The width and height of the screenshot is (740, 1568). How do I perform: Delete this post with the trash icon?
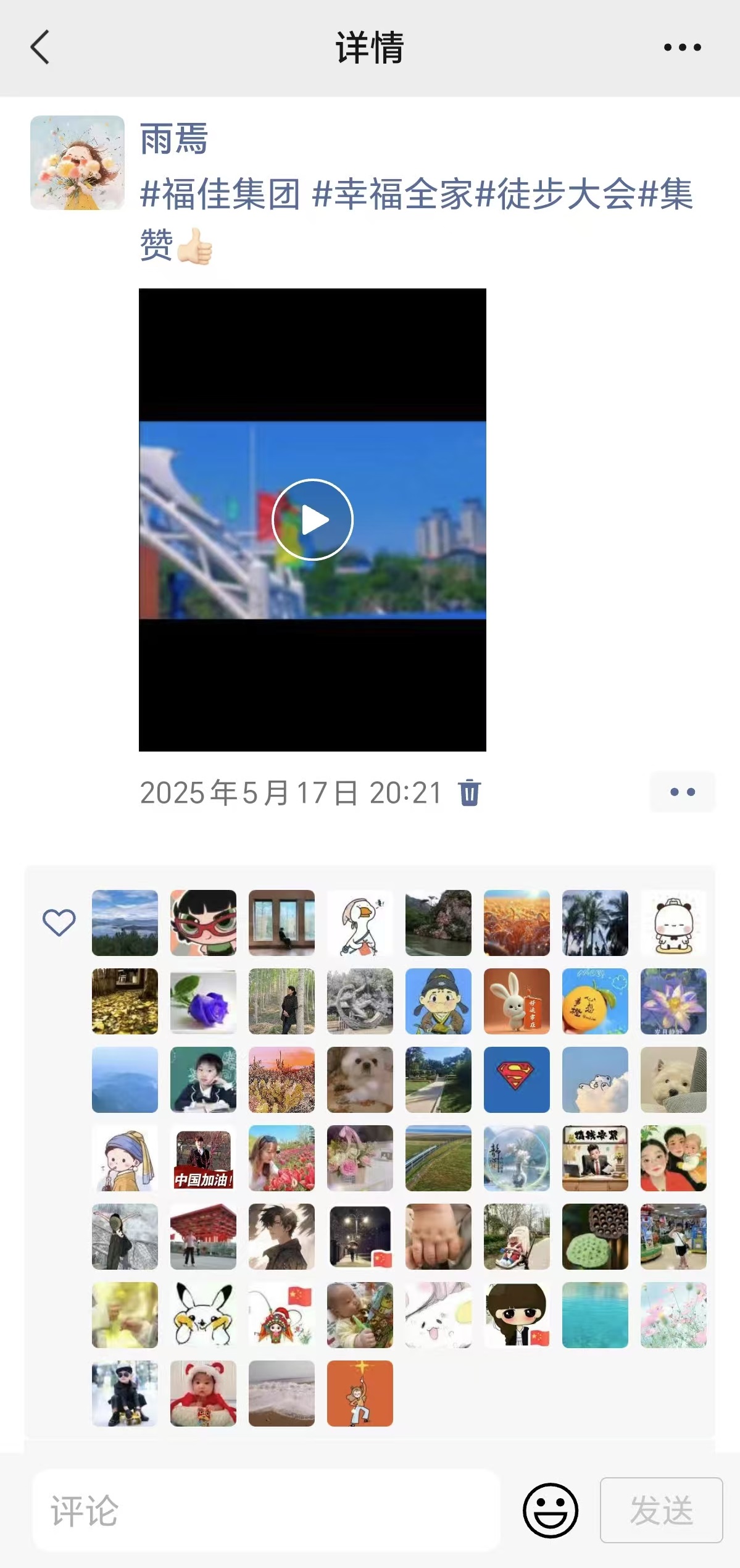pyautogui.click(x=469, y=792)
